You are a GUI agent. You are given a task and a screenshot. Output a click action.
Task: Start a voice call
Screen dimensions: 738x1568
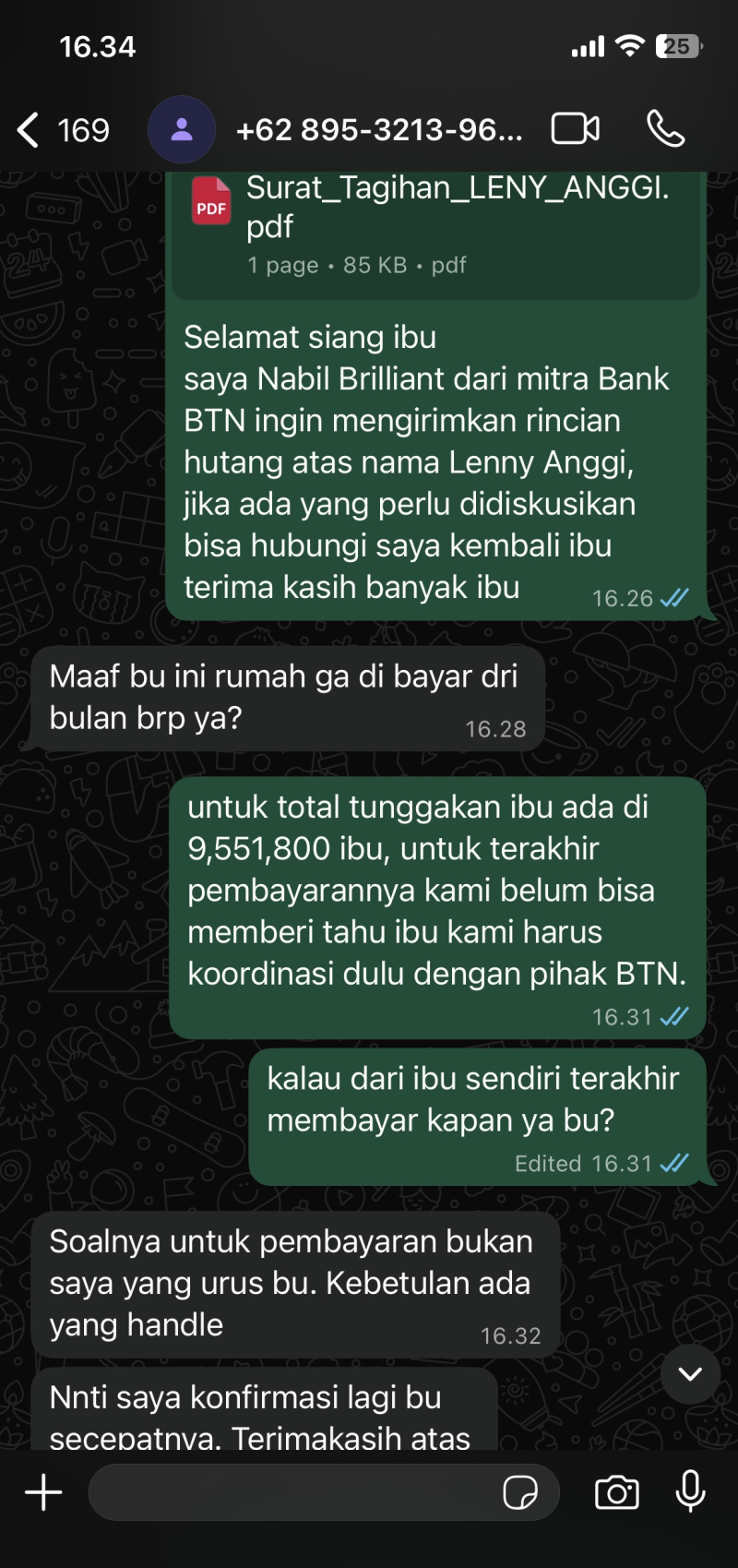coord(665,129)
